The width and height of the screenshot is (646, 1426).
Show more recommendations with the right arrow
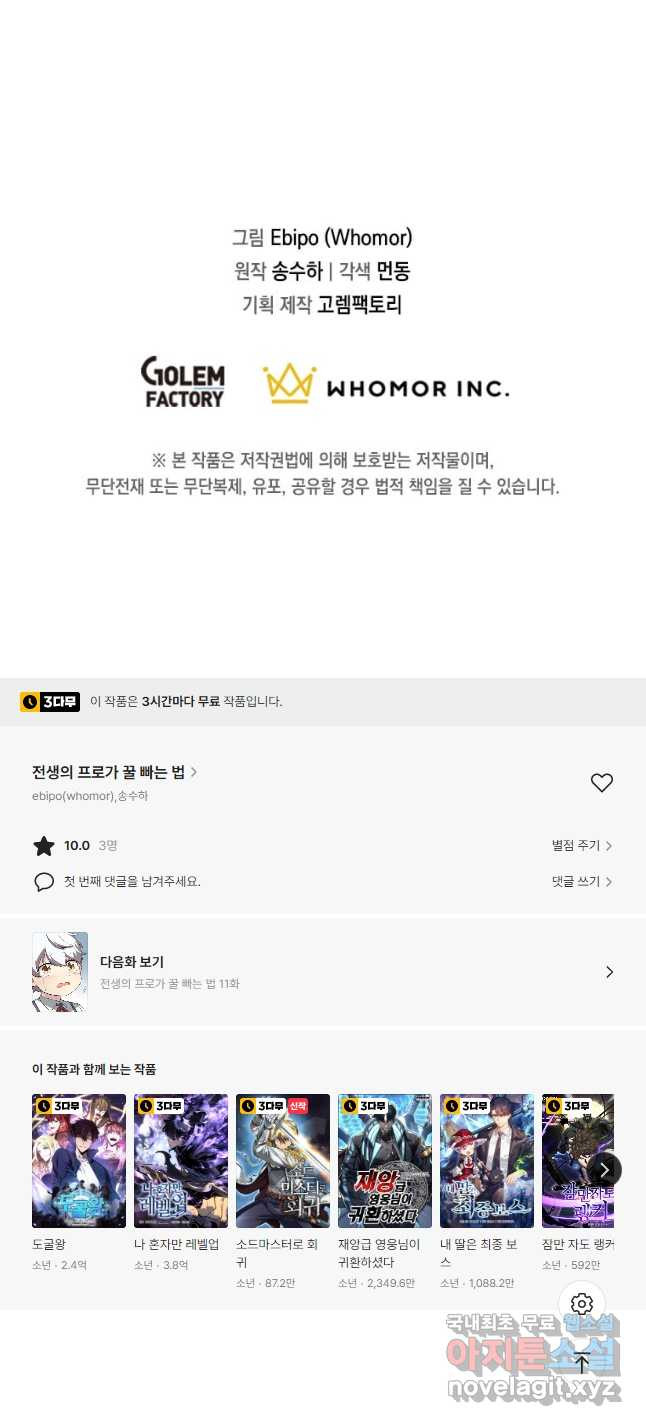[x=604, y=1170]
